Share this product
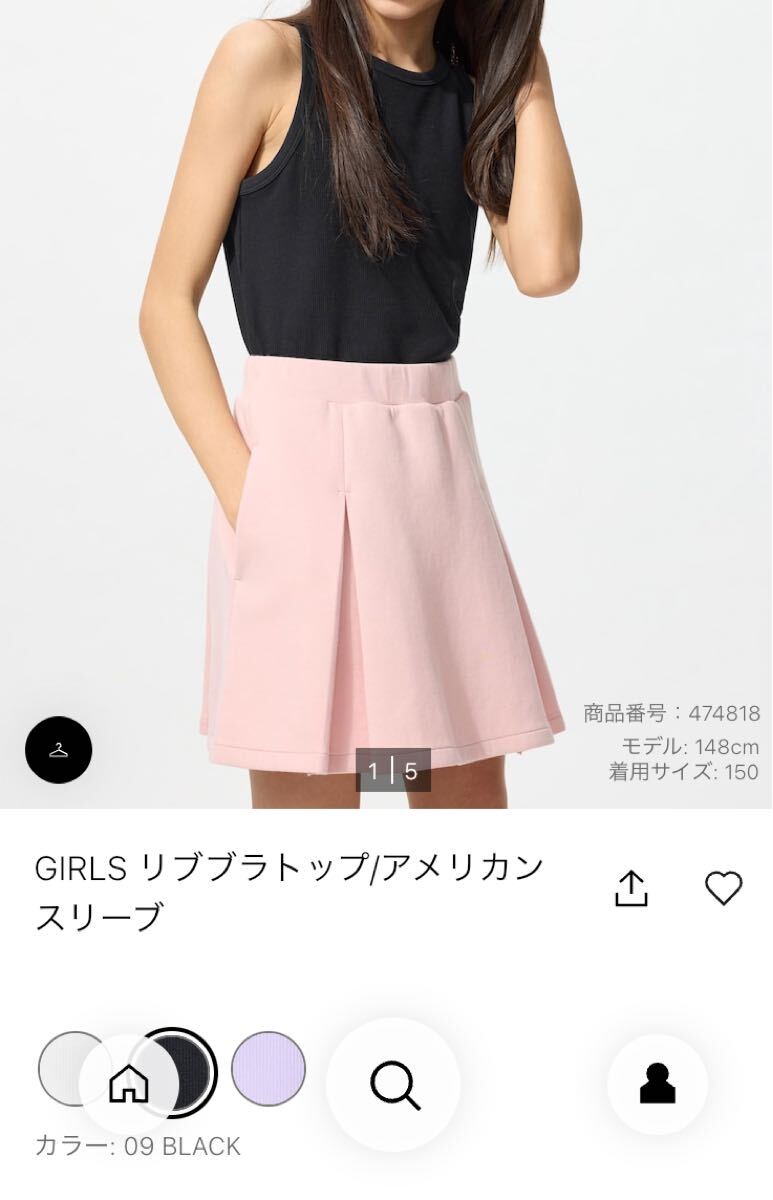Image resolution: width=773 pixels, height=1200 pixels. (x=632, y=887)
